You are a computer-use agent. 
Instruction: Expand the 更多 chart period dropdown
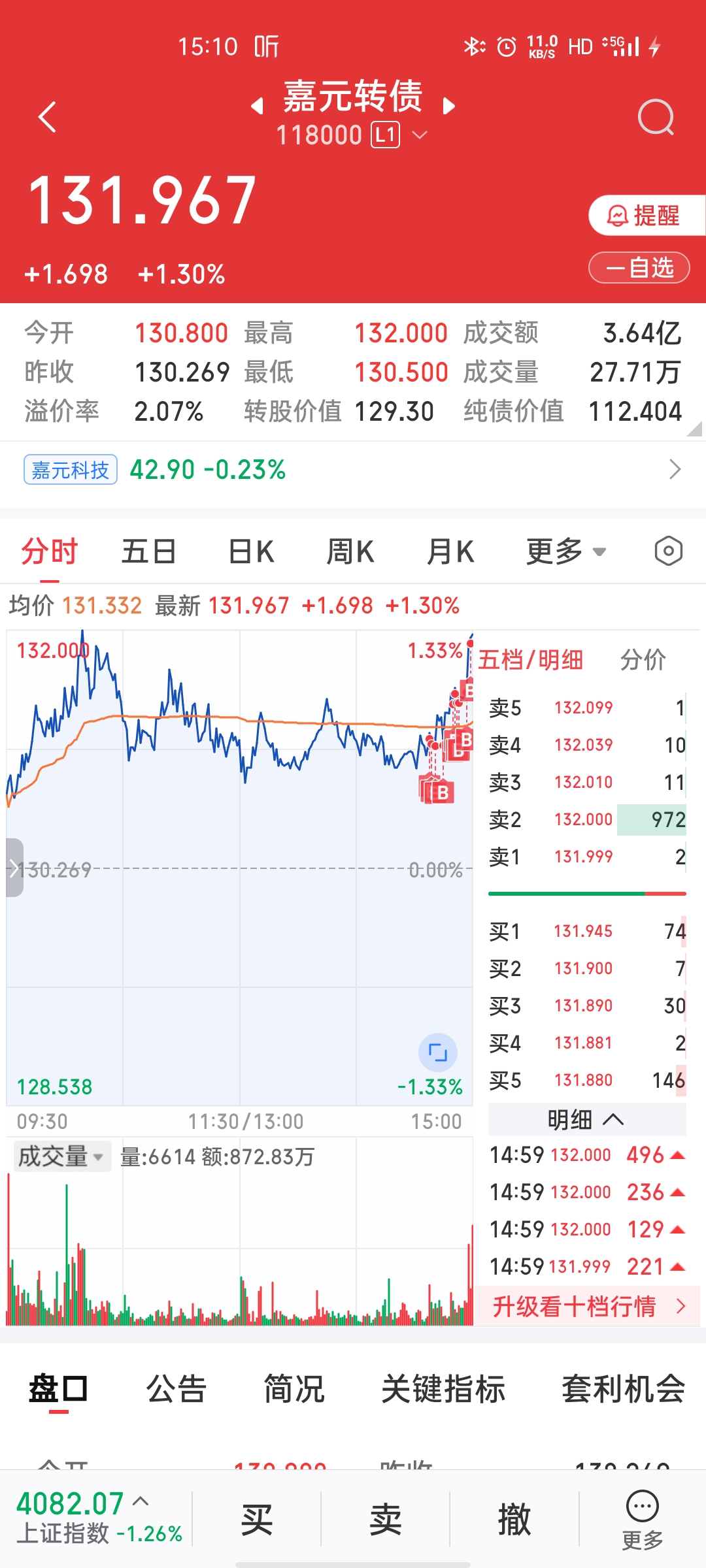pos(566,551)
